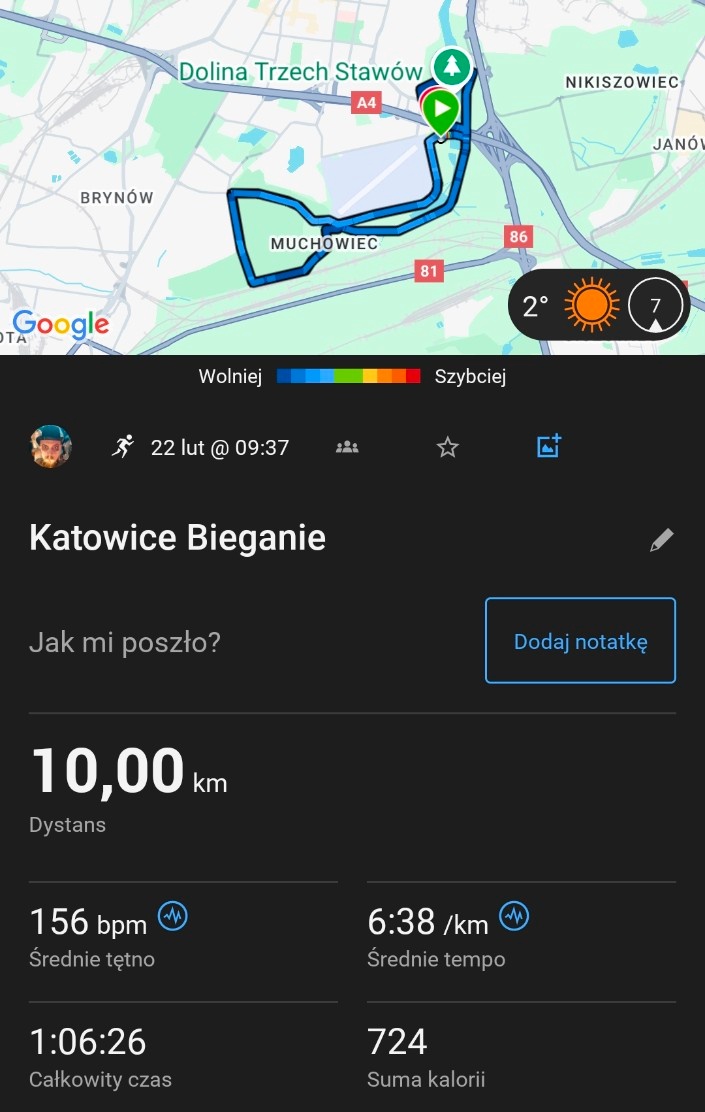Tap the Dodaj notatkę button
The width and height of the screenshot is (705, 1112).
point(580,641)
